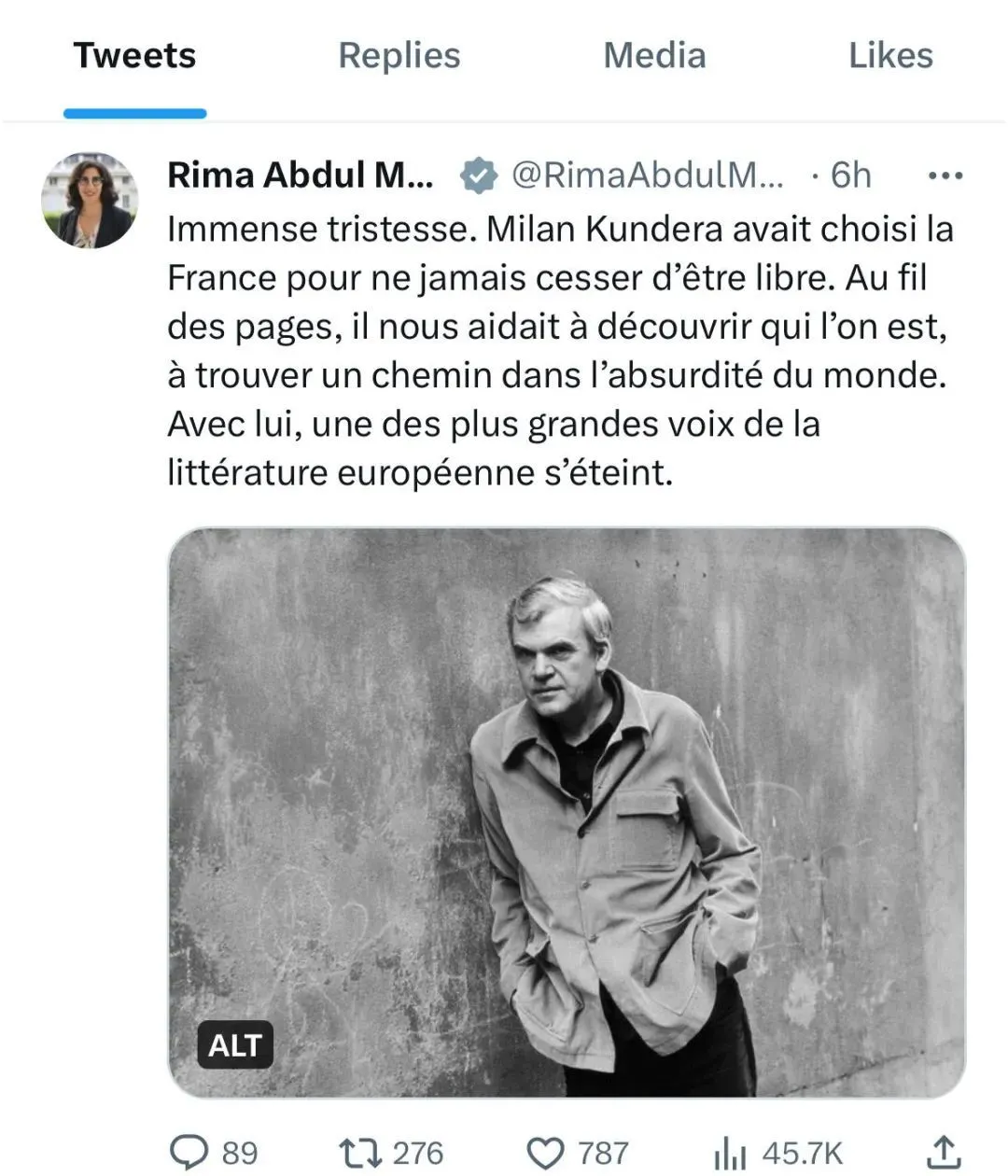Screen dimensions: 1008x1176
Task: Share the tweet with the upload icon
Action: pos(944,1152)
